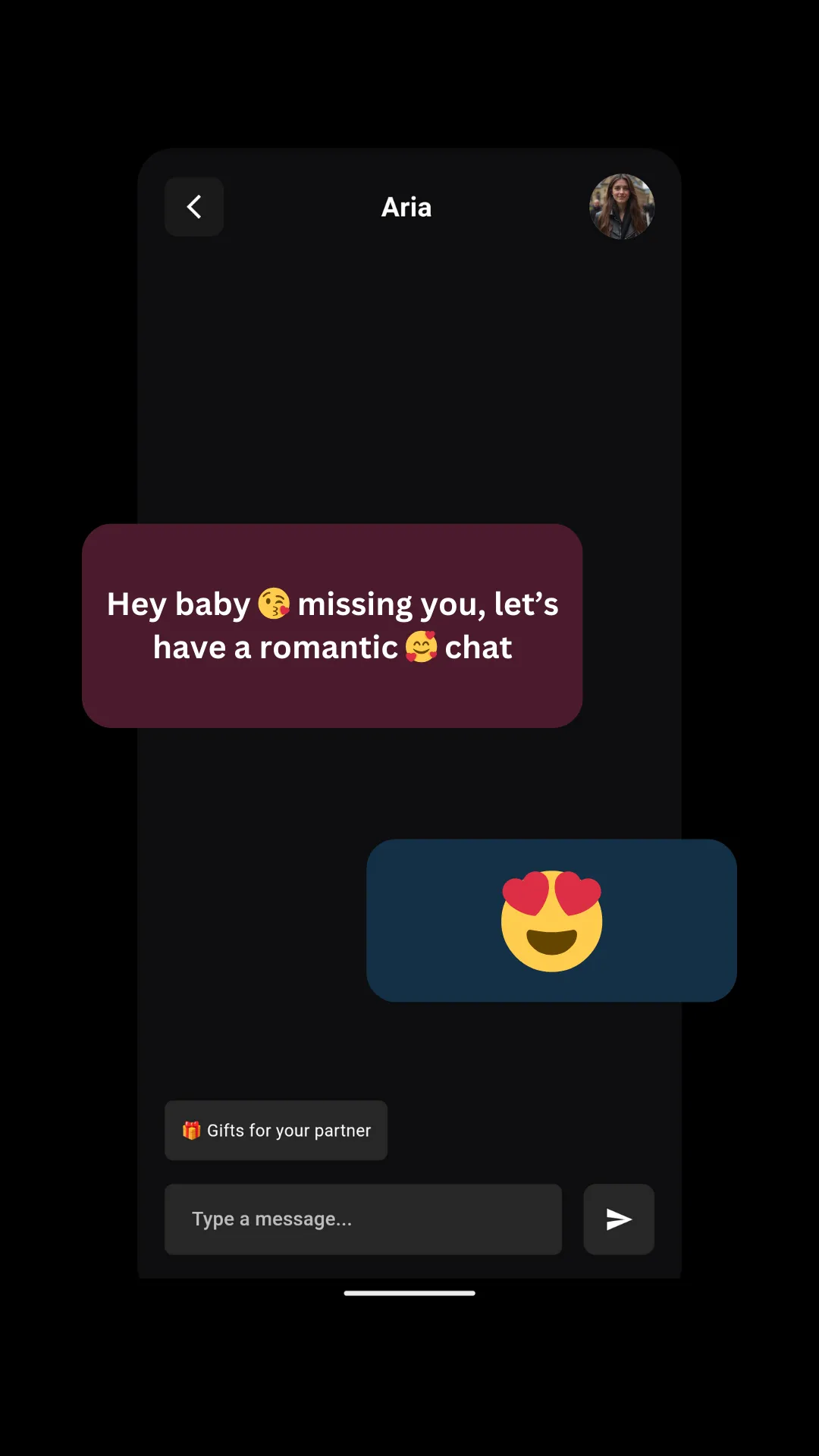This screenshot has height=1456, width=819.
Task: Click the chevron at the top left
Action: pos(193,206)
